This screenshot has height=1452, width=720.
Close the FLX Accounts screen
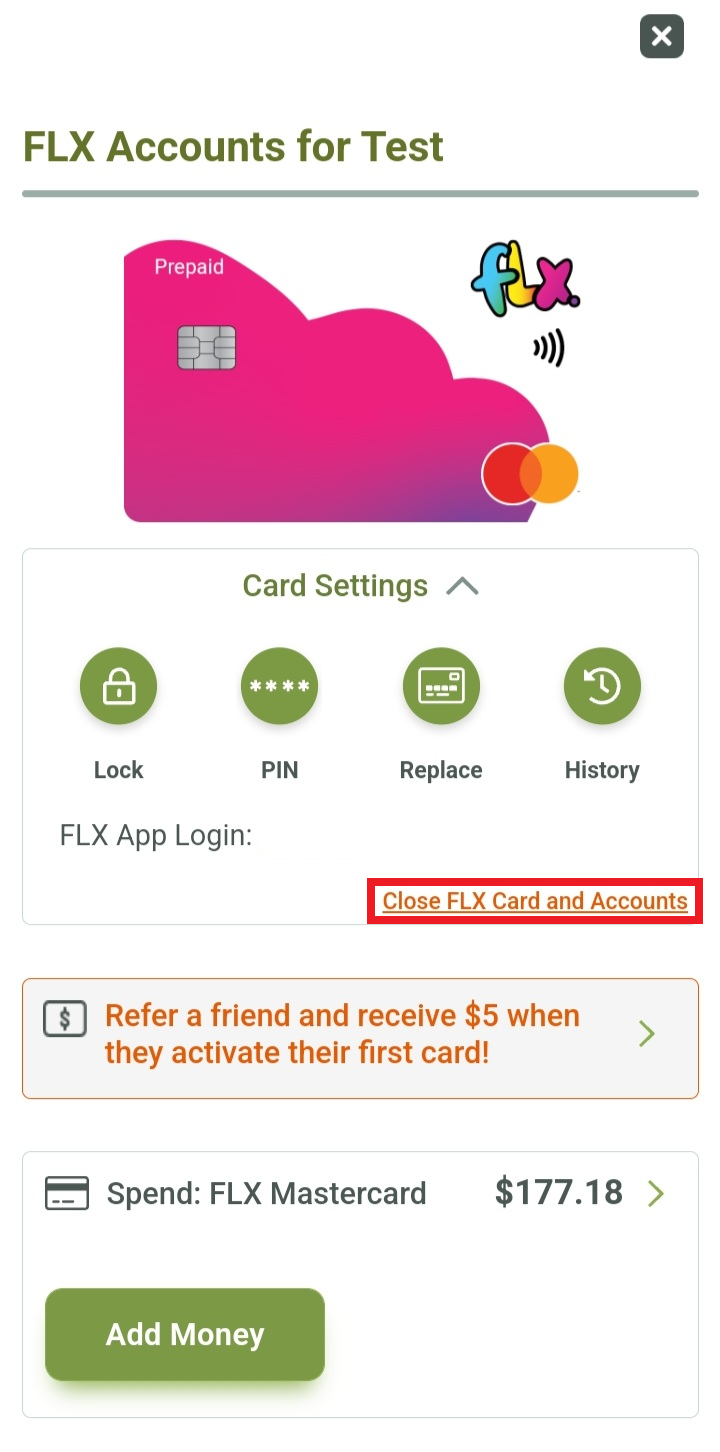(x=661, y=37)
